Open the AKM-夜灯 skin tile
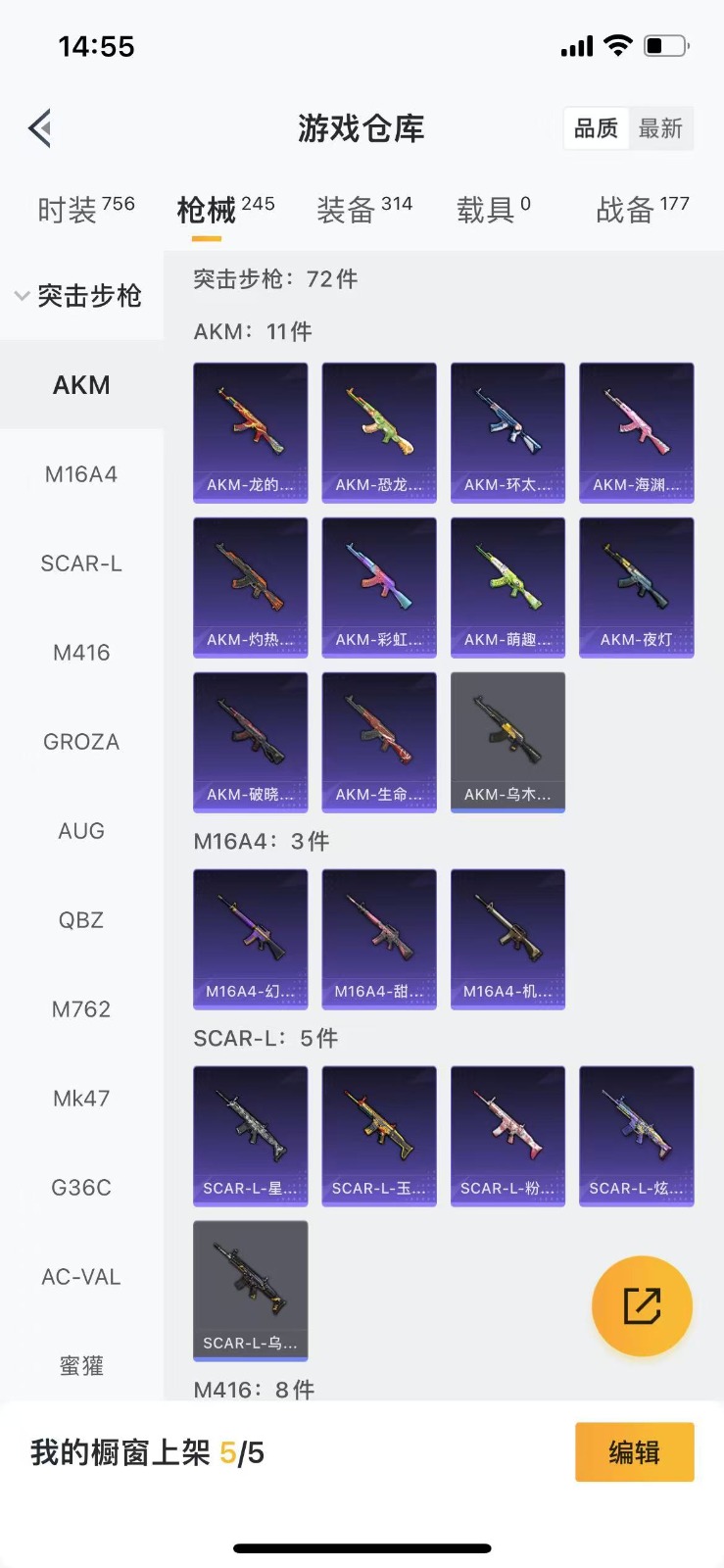Viewport: 724px width, 1568px height. click(637, 587)
